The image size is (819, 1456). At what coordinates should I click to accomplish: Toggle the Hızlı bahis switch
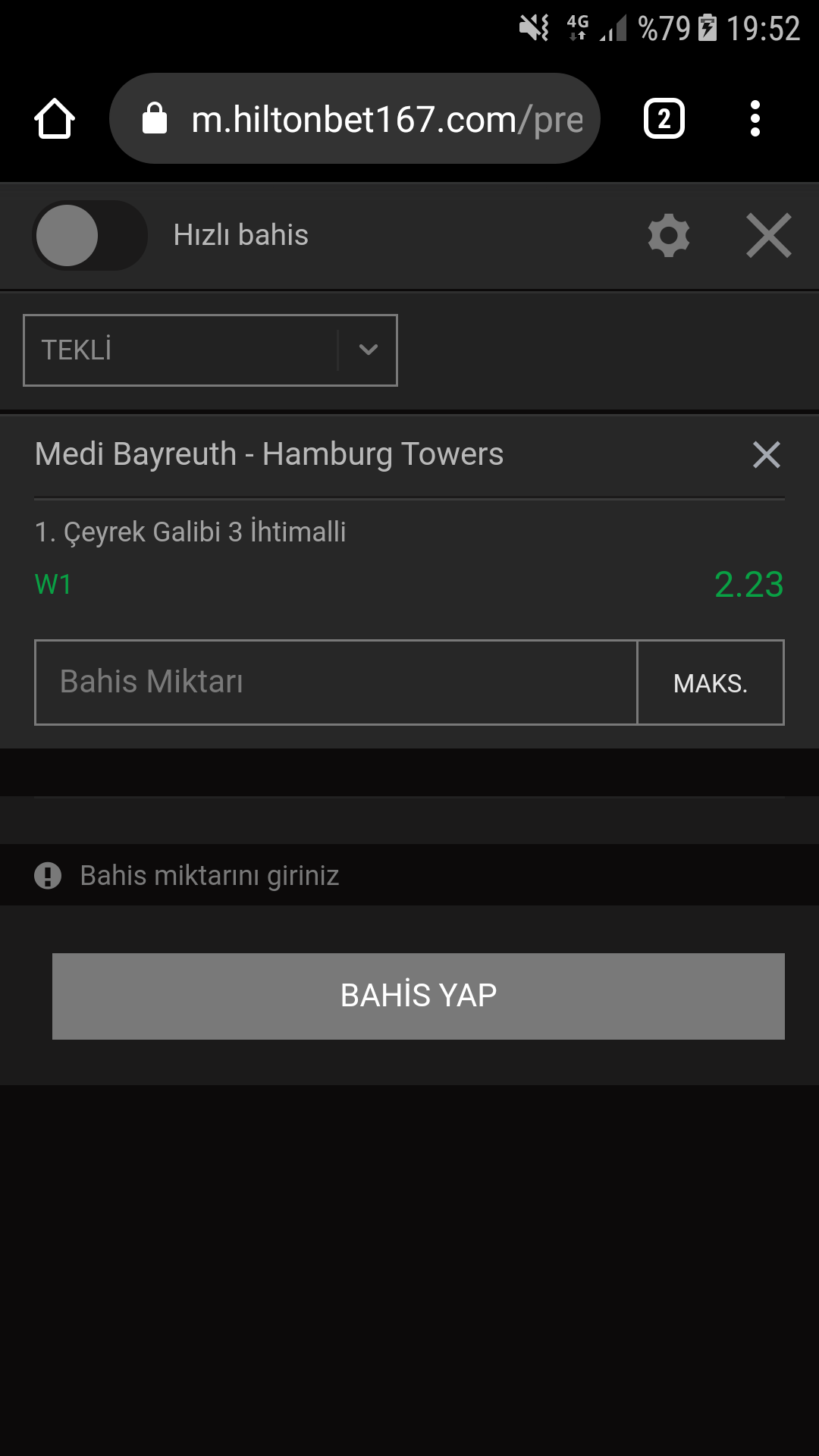click(89, 235)
